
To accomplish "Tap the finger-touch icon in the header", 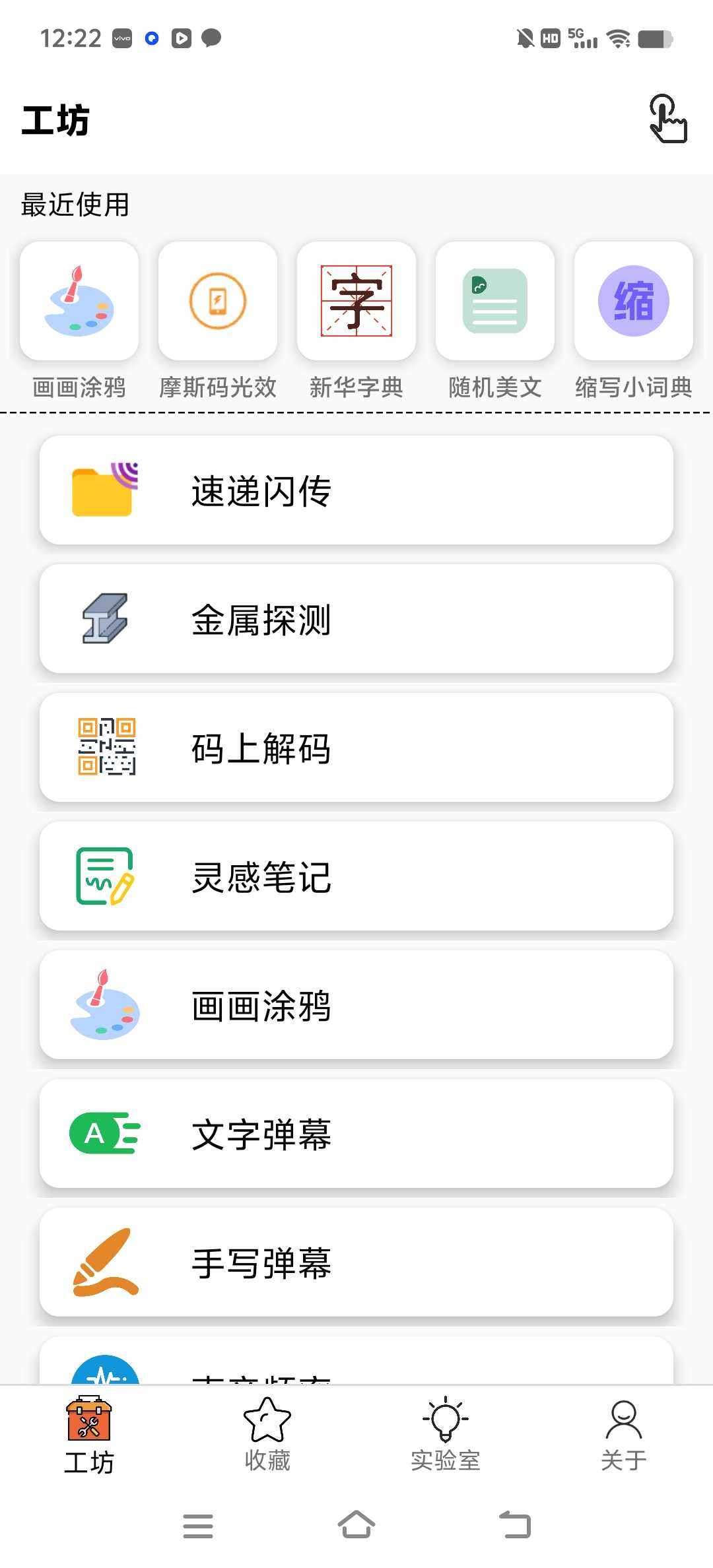I will (667, 119).
